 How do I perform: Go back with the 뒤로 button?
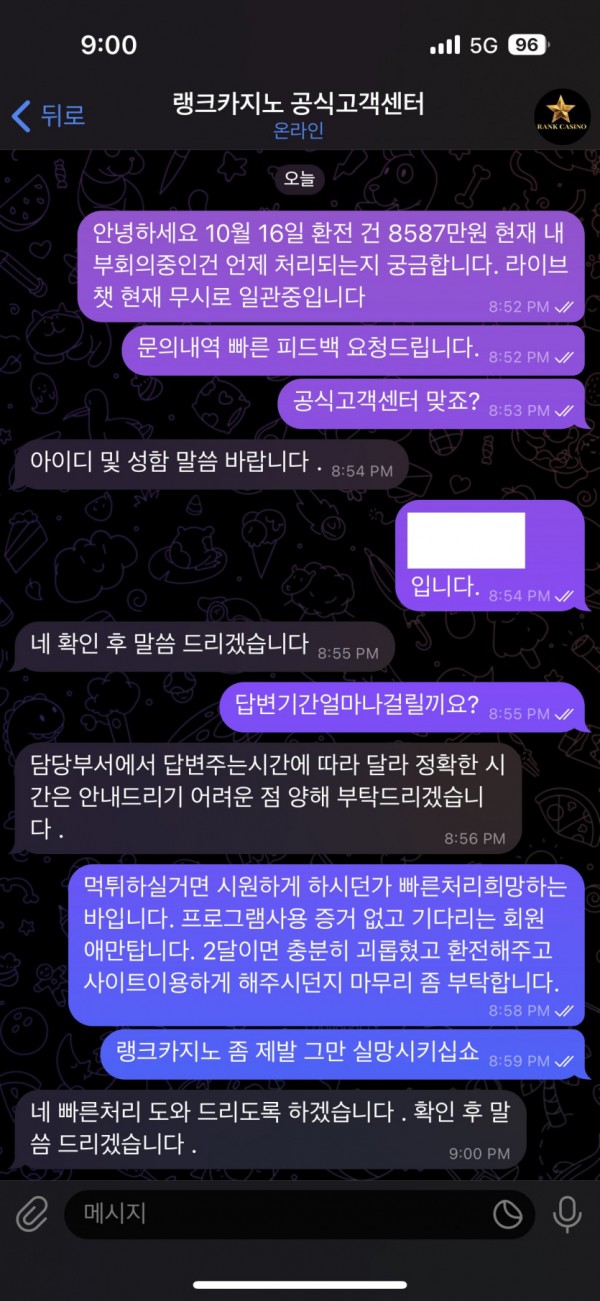(48, 115)
